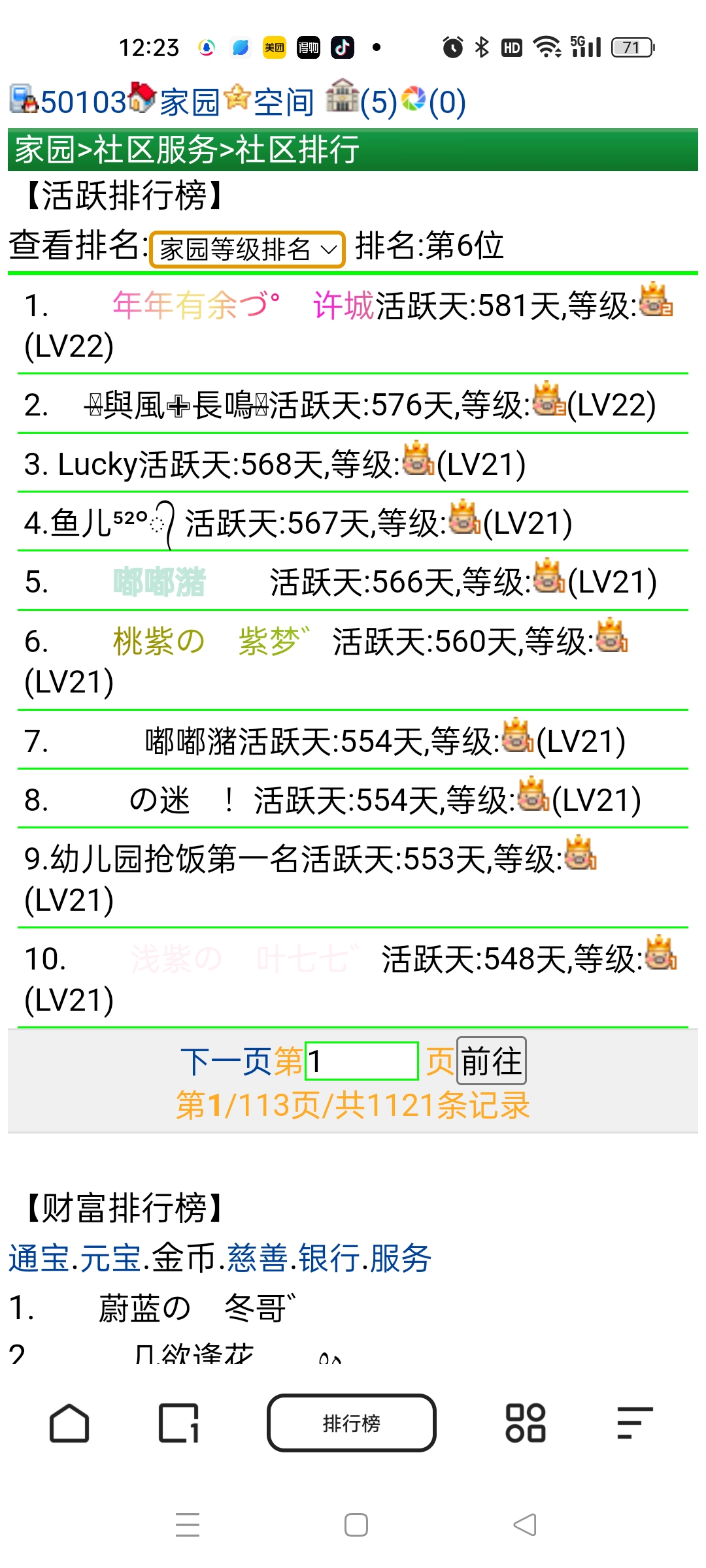Go to browser home page

click(x=69, y=1423)
